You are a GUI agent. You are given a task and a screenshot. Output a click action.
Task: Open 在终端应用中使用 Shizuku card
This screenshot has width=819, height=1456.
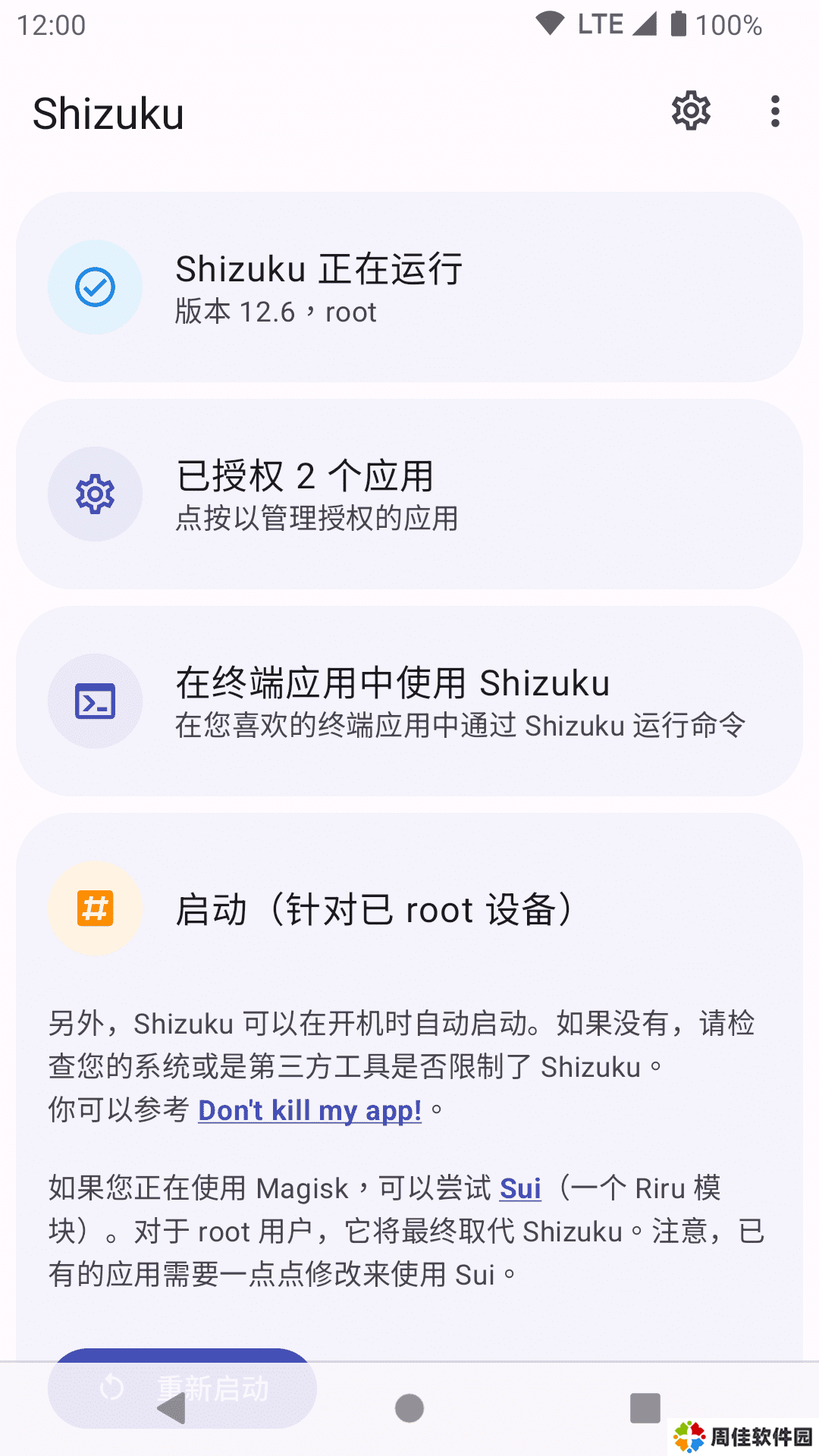(x=409, y=701)
